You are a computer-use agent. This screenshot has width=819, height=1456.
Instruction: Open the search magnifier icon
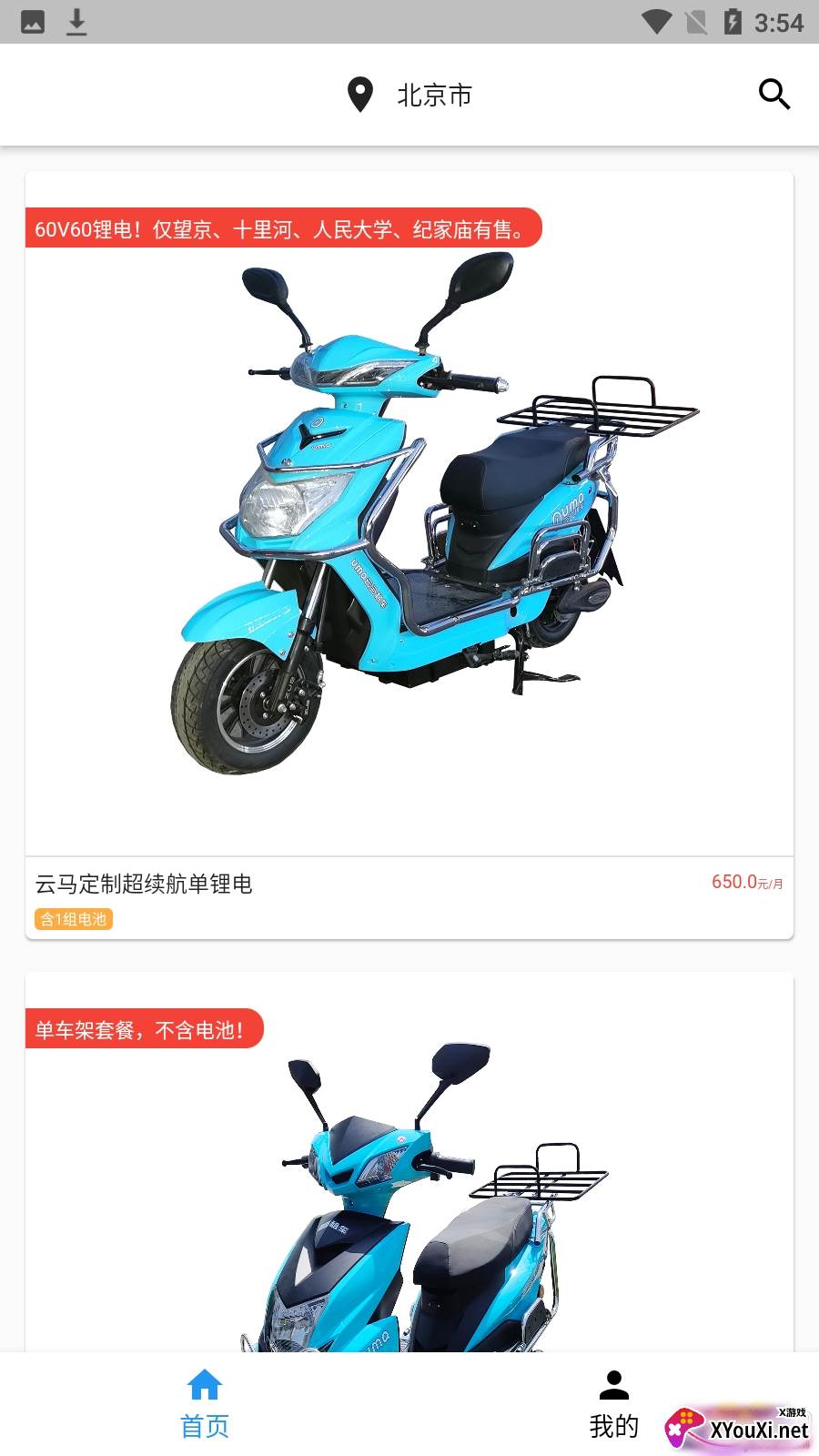point(773,94)
